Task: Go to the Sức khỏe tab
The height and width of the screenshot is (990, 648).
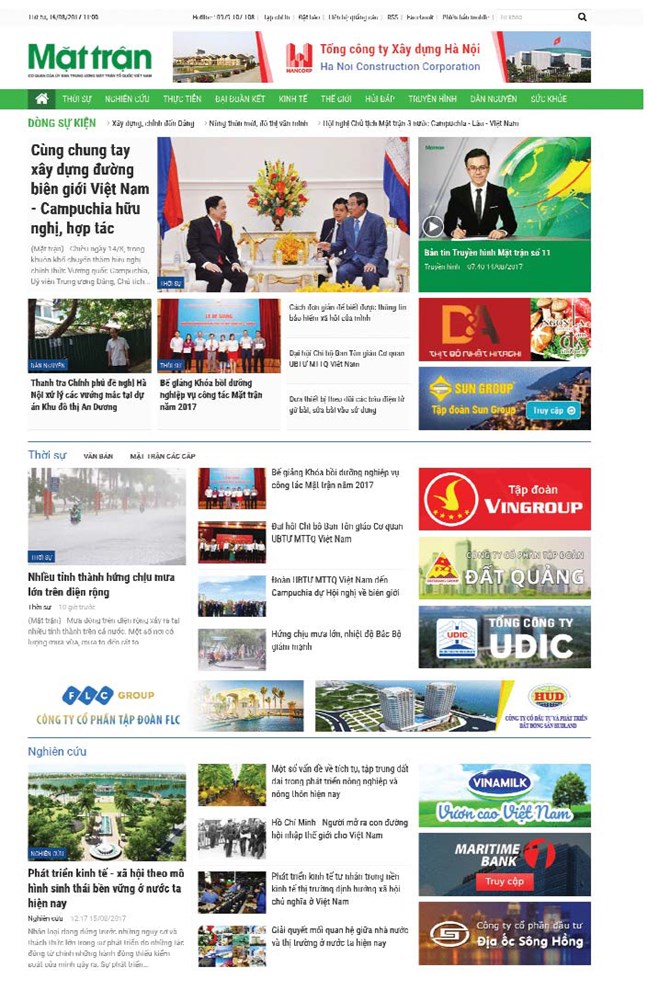Action: pos(548,100)
